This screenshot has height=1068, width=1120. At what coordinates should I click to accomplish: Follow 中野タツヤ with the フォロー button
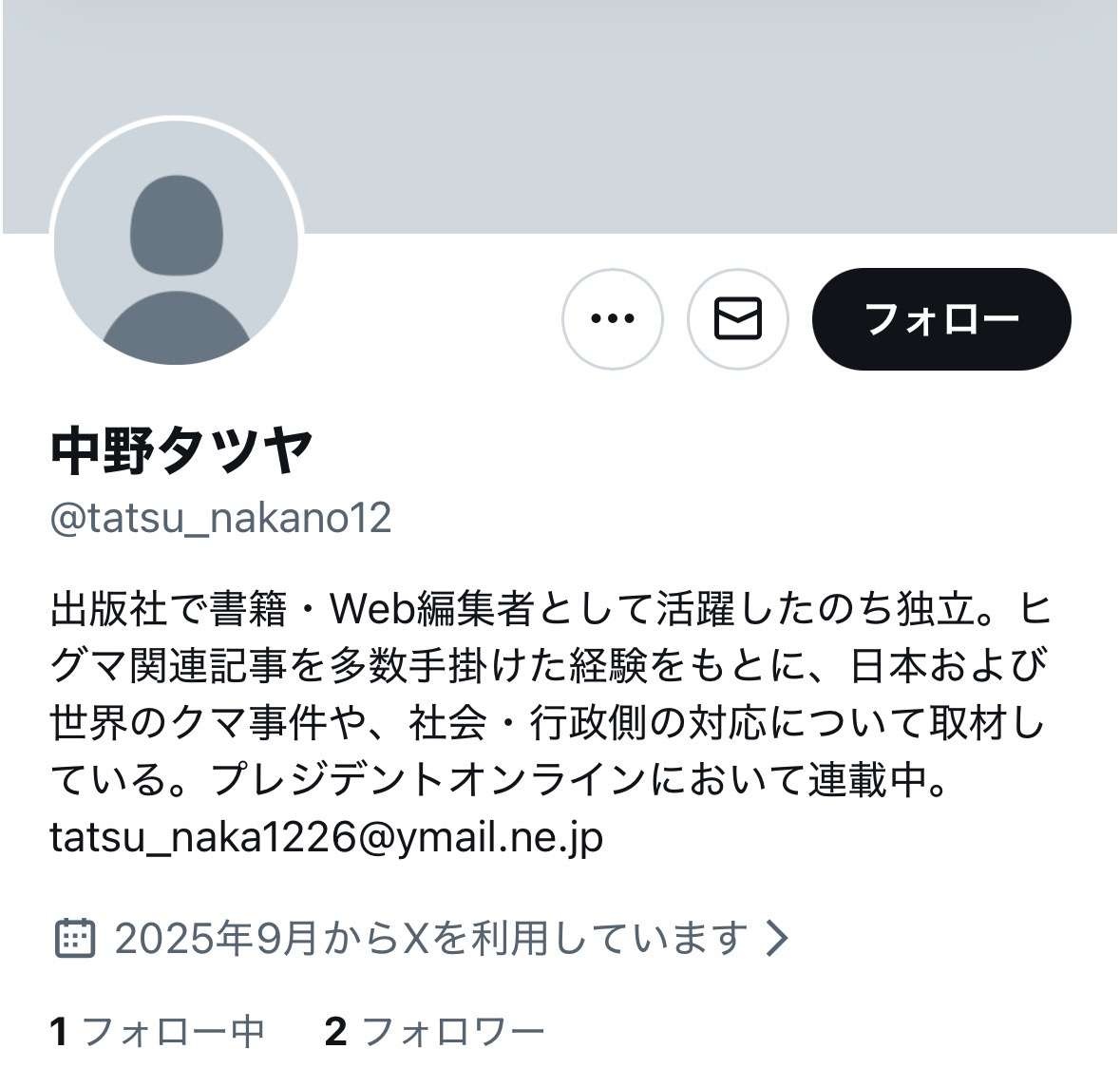[x=941, y=318]
